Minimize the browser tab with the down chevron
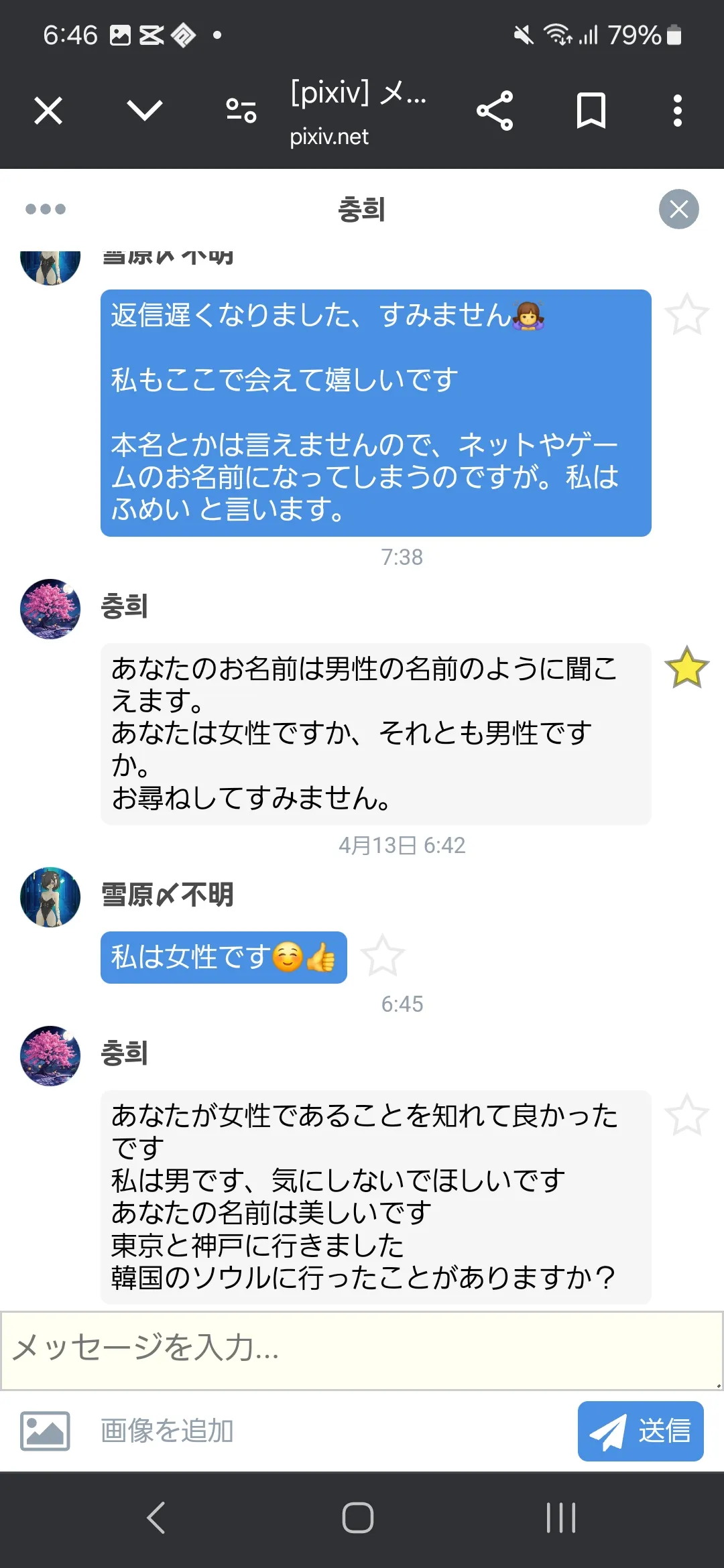Image resolution: width=724 pixels, height=1568 pixels. tap(145, 111)
